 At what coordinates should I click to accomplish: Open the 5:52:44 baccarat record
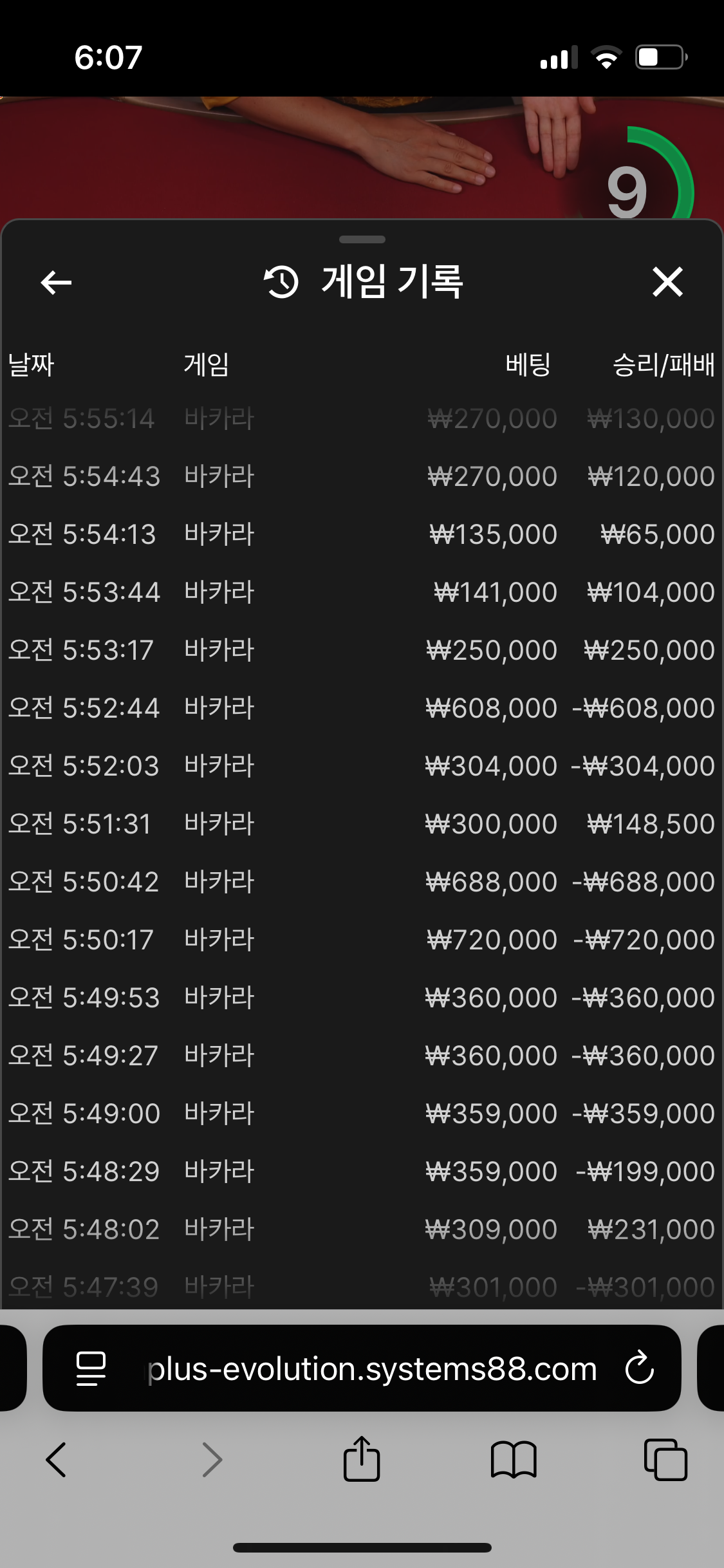pos(362,708)
